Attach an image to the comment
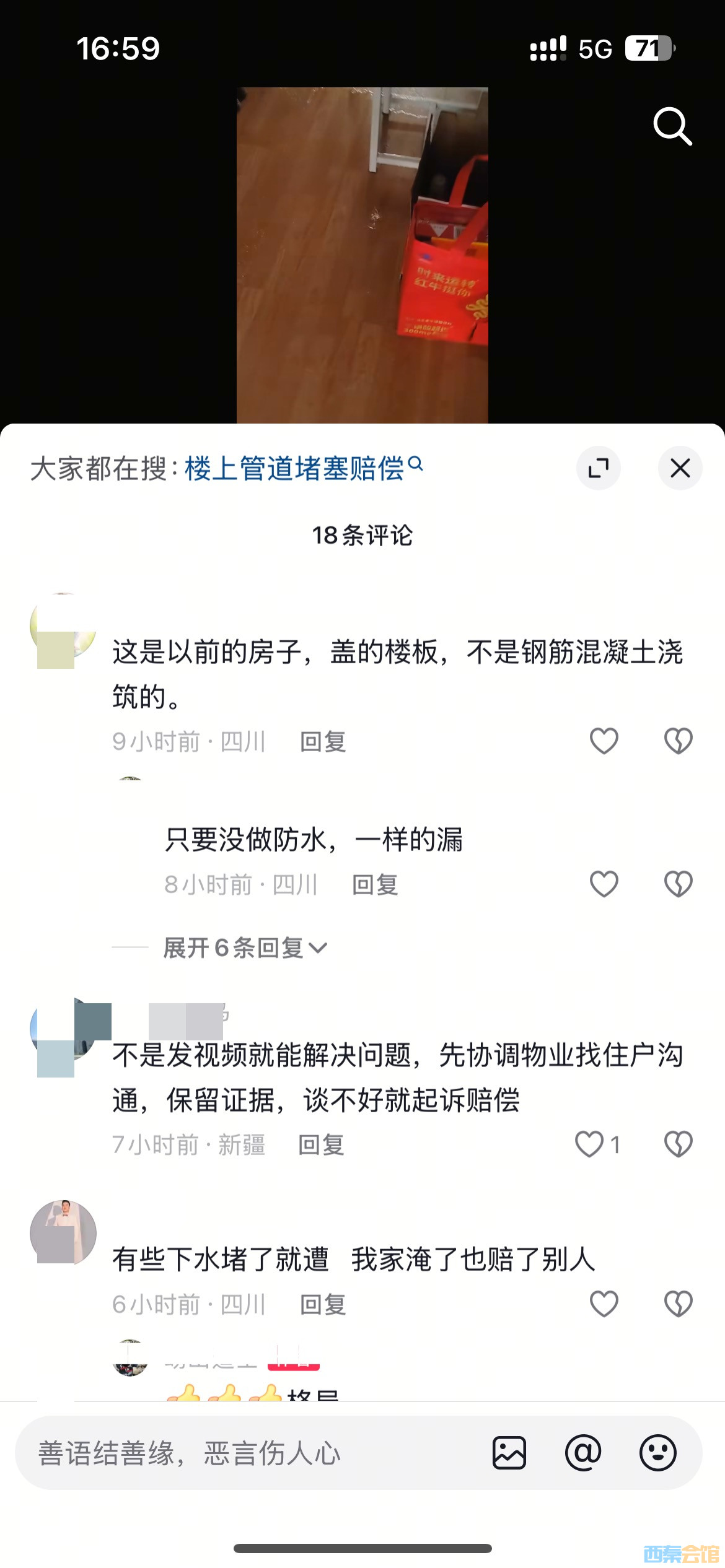 509,1453
